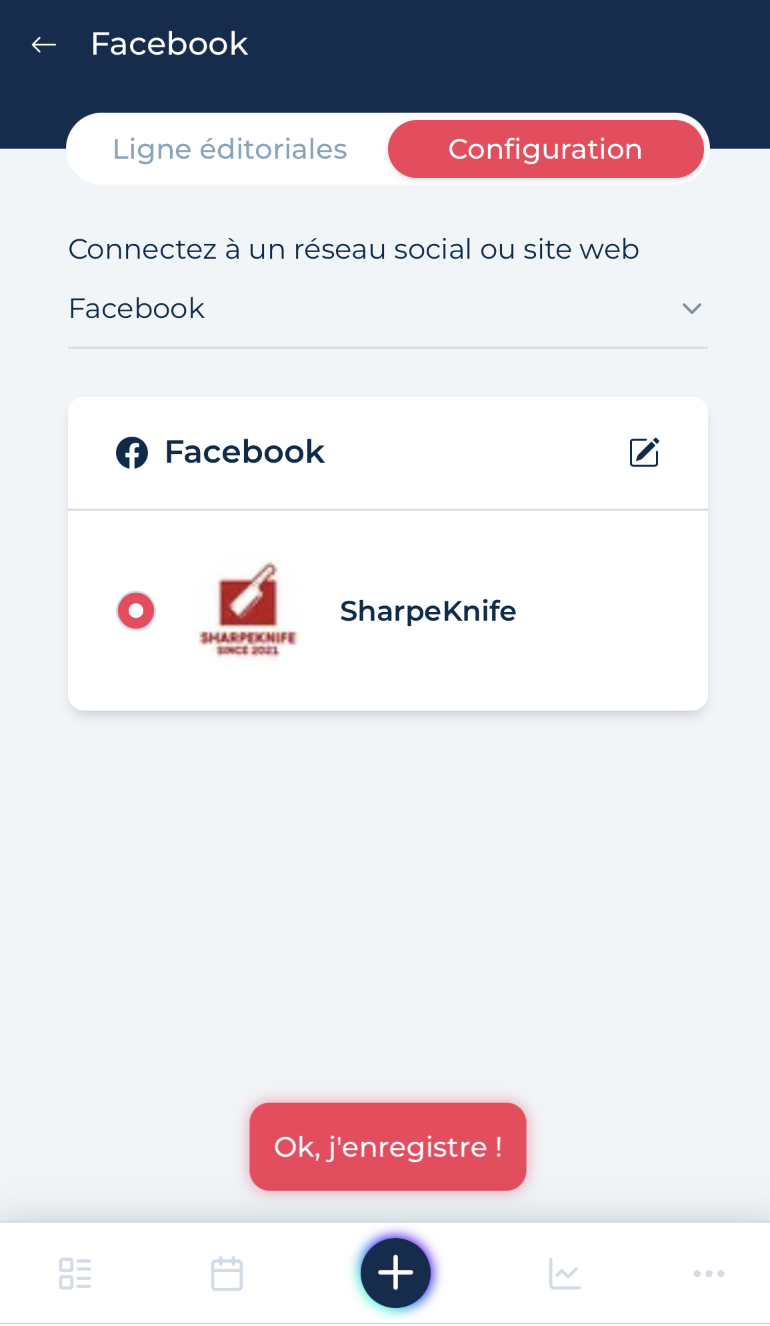Select the SharpeKnife radio button

(136, 610)
